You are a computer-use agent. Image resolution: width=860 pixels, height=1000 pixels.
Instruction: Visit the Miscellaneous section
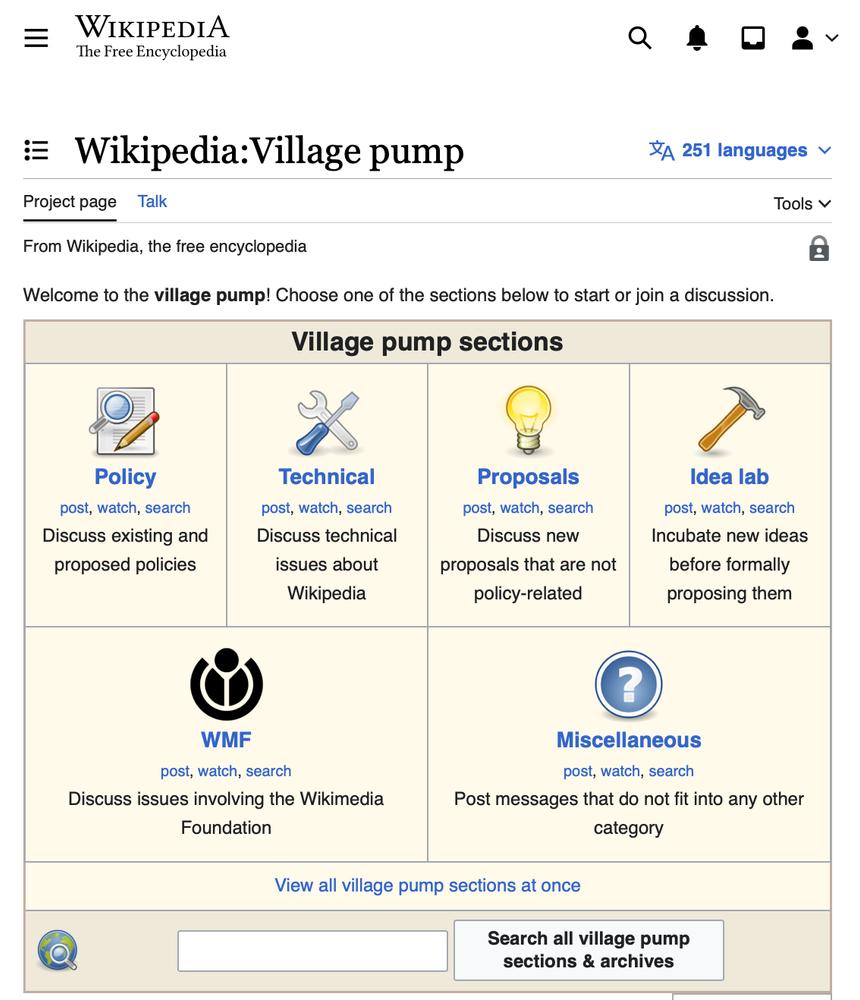[628, 740]
